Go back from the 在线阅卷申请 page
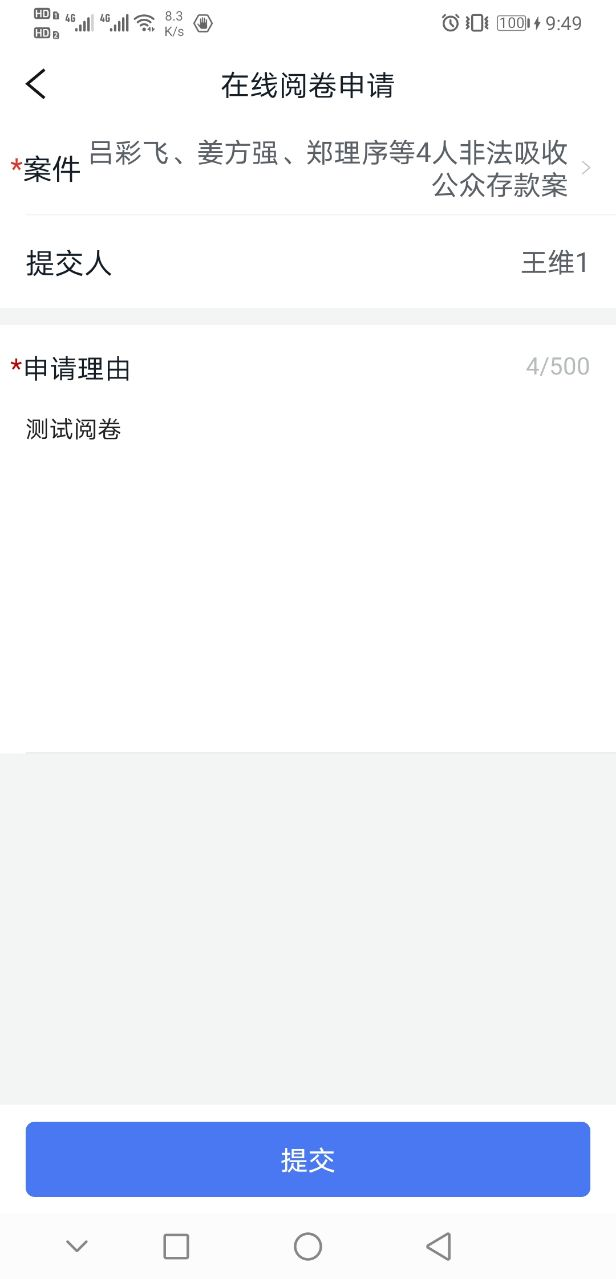 coord(36,84)
